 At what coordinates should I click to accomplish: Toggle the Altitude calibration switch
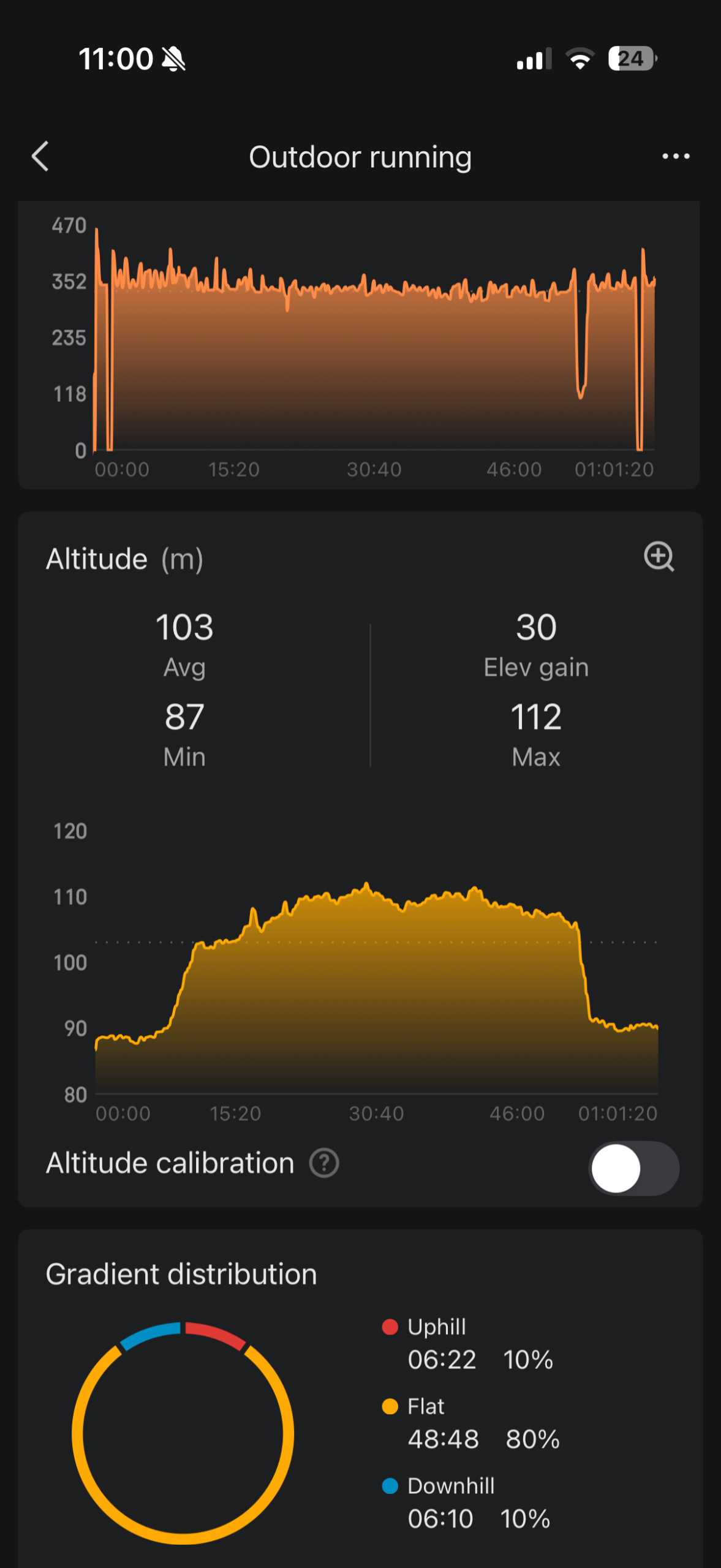tap(633, 1168)
